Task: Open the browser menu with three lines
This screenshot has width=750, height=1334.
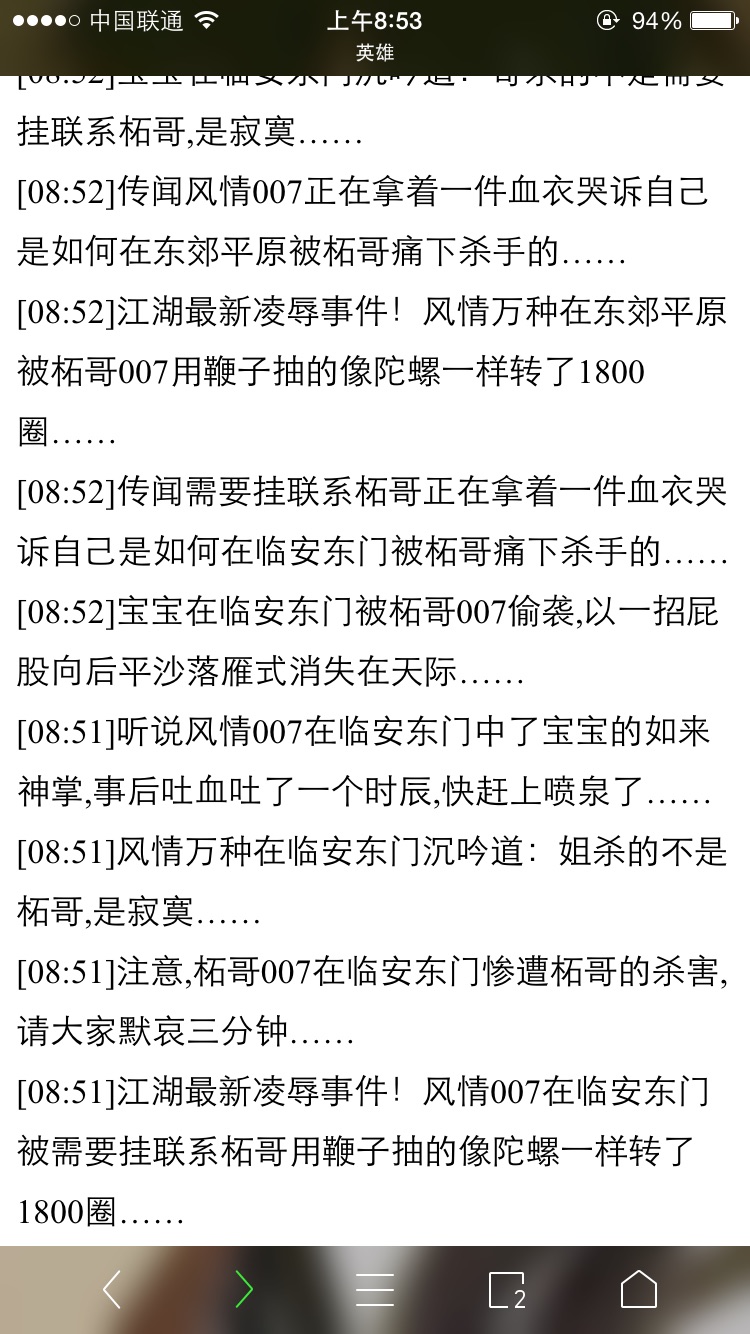Action: (375, 1290)
